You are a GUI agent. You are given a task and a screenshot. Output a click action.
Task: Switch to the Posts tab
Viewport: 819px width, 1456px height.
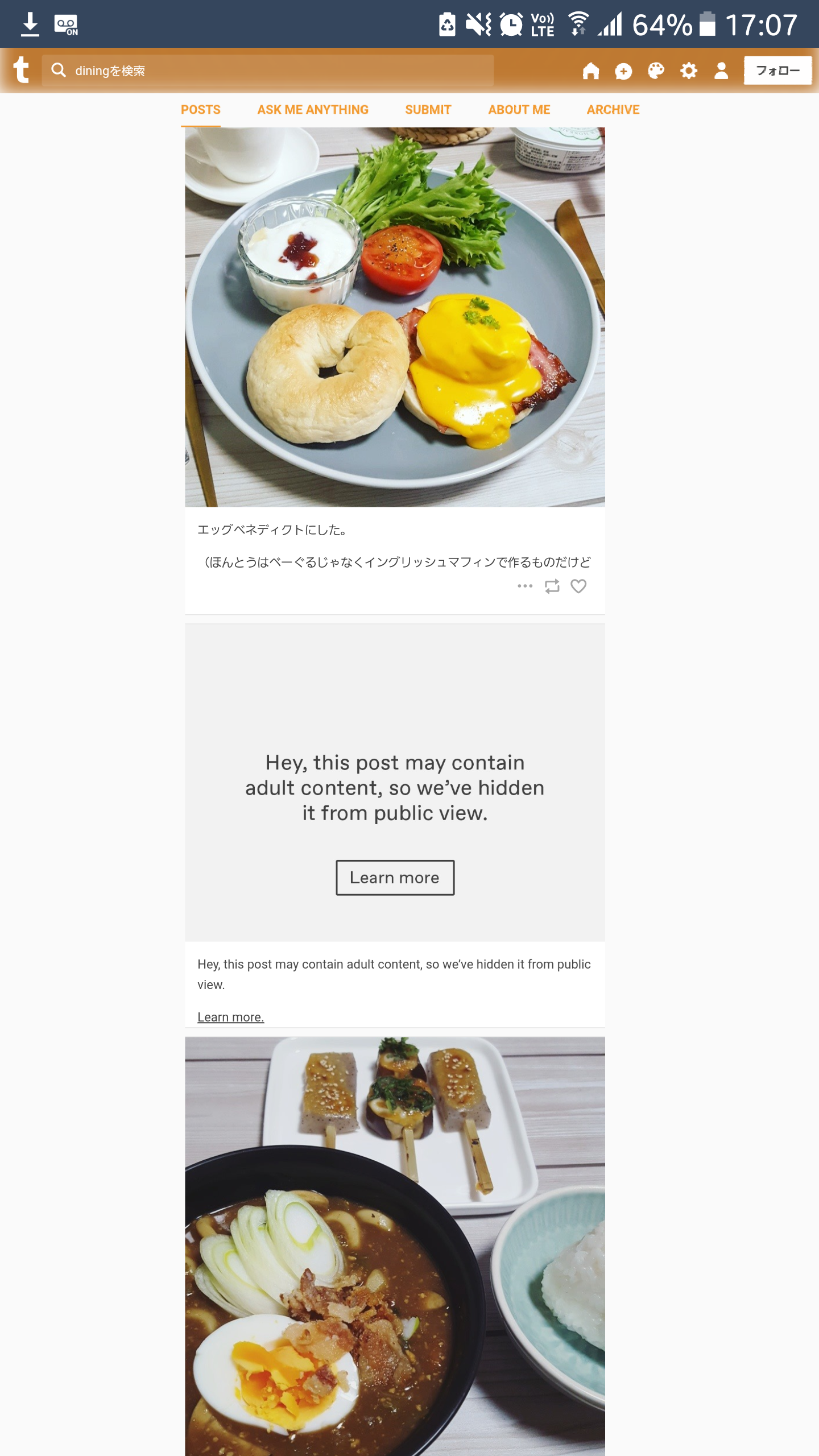coord(201,110)
